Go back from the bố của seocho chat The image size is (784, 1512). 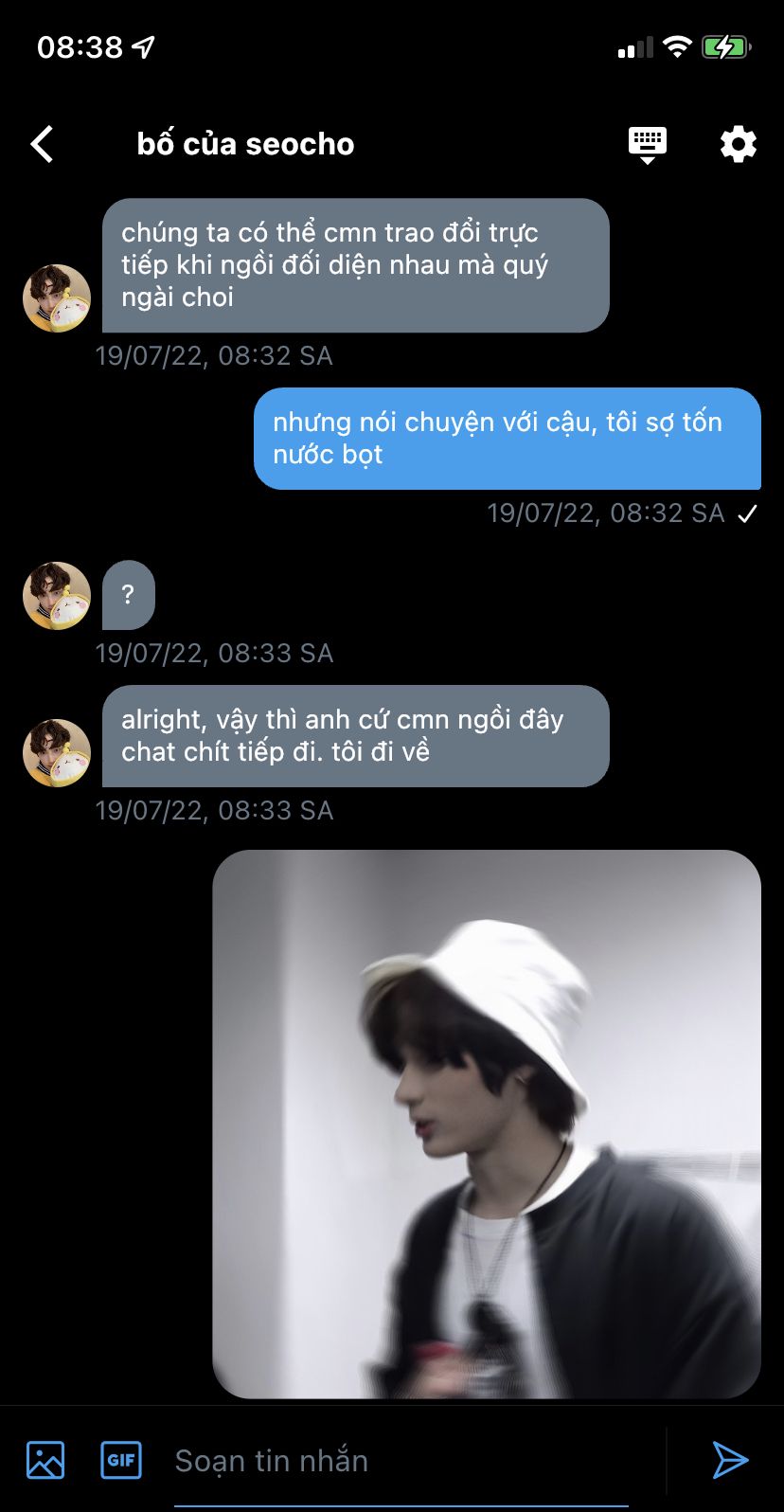[43, 145]
